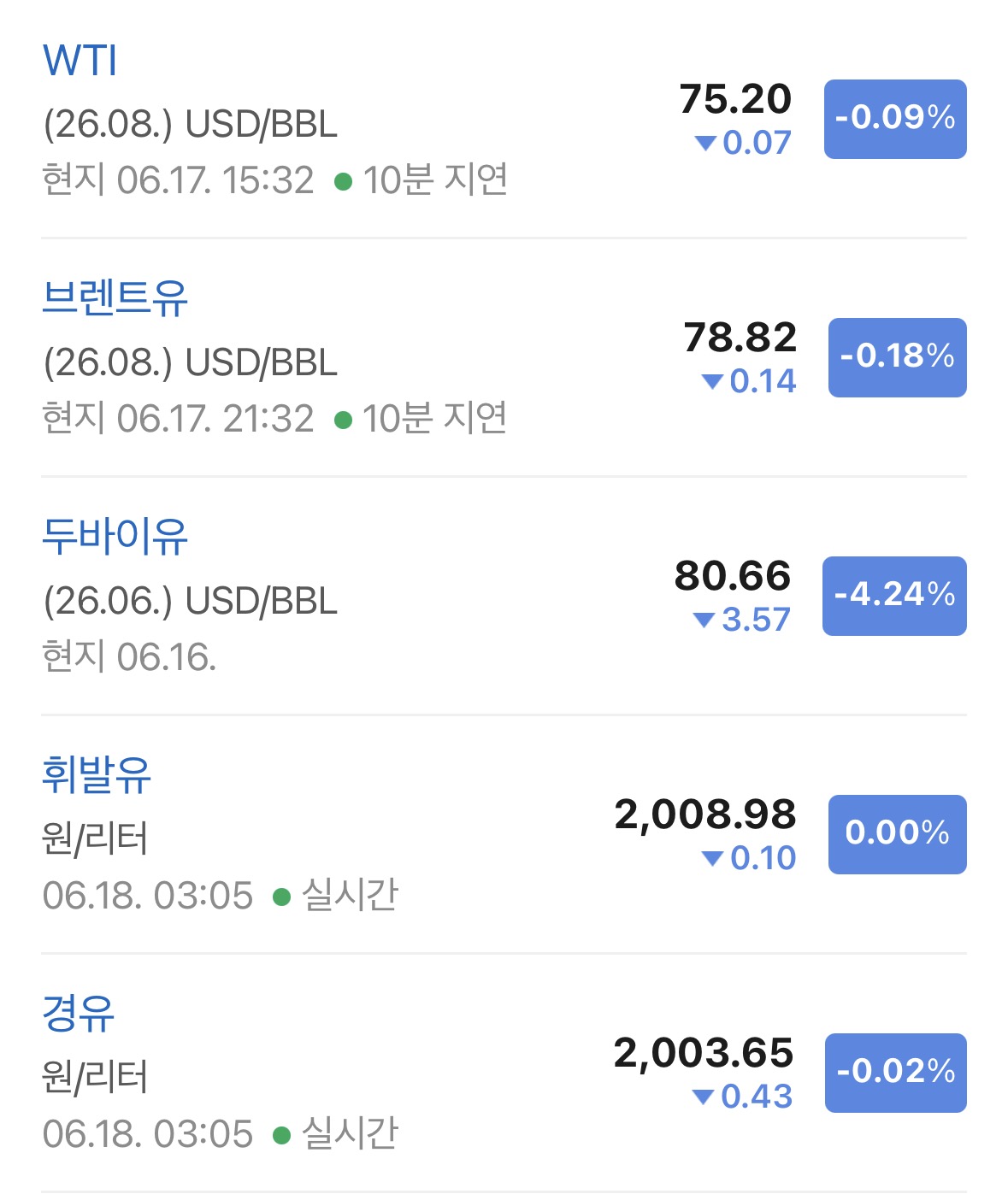Viewport: 1008px width, 1194px height.
Task: View the 두바이유 price row
Action: tap(504, 596)
